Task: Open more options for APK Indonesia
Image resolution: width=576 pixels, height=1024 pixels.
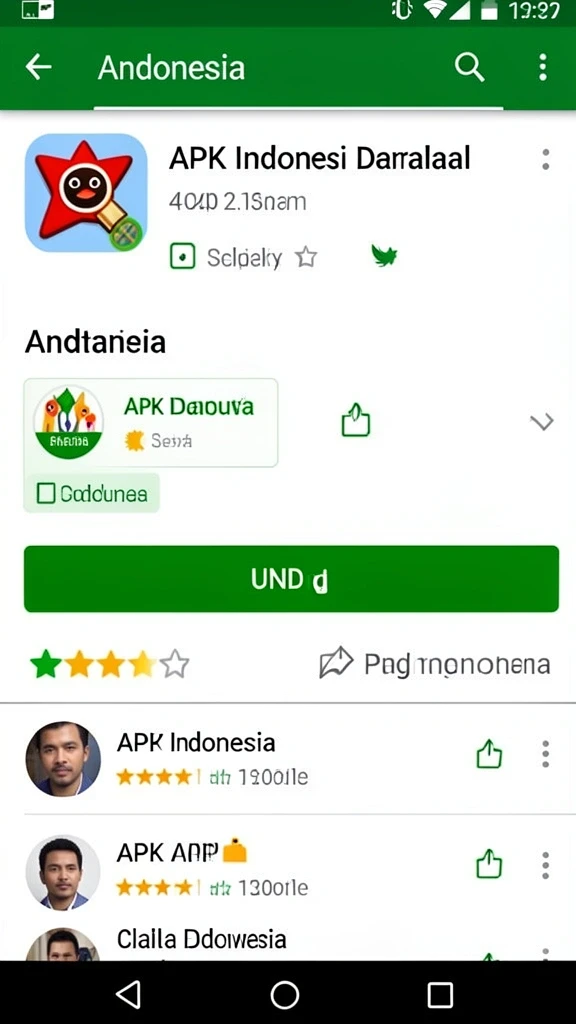Action: tap(545, 754)
